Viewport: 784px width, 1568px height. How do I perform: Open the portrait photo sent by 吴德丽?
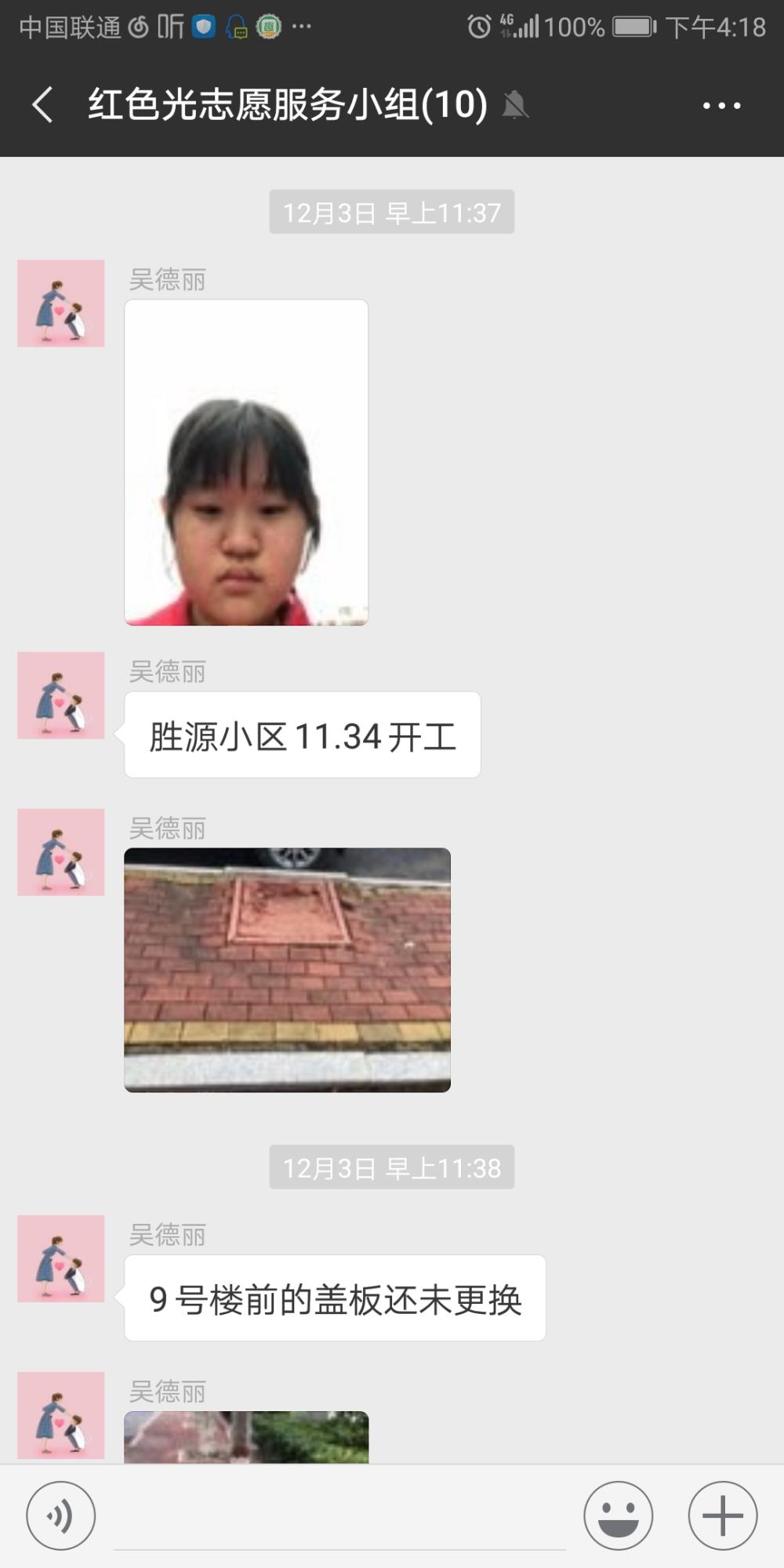coord(246,463)
